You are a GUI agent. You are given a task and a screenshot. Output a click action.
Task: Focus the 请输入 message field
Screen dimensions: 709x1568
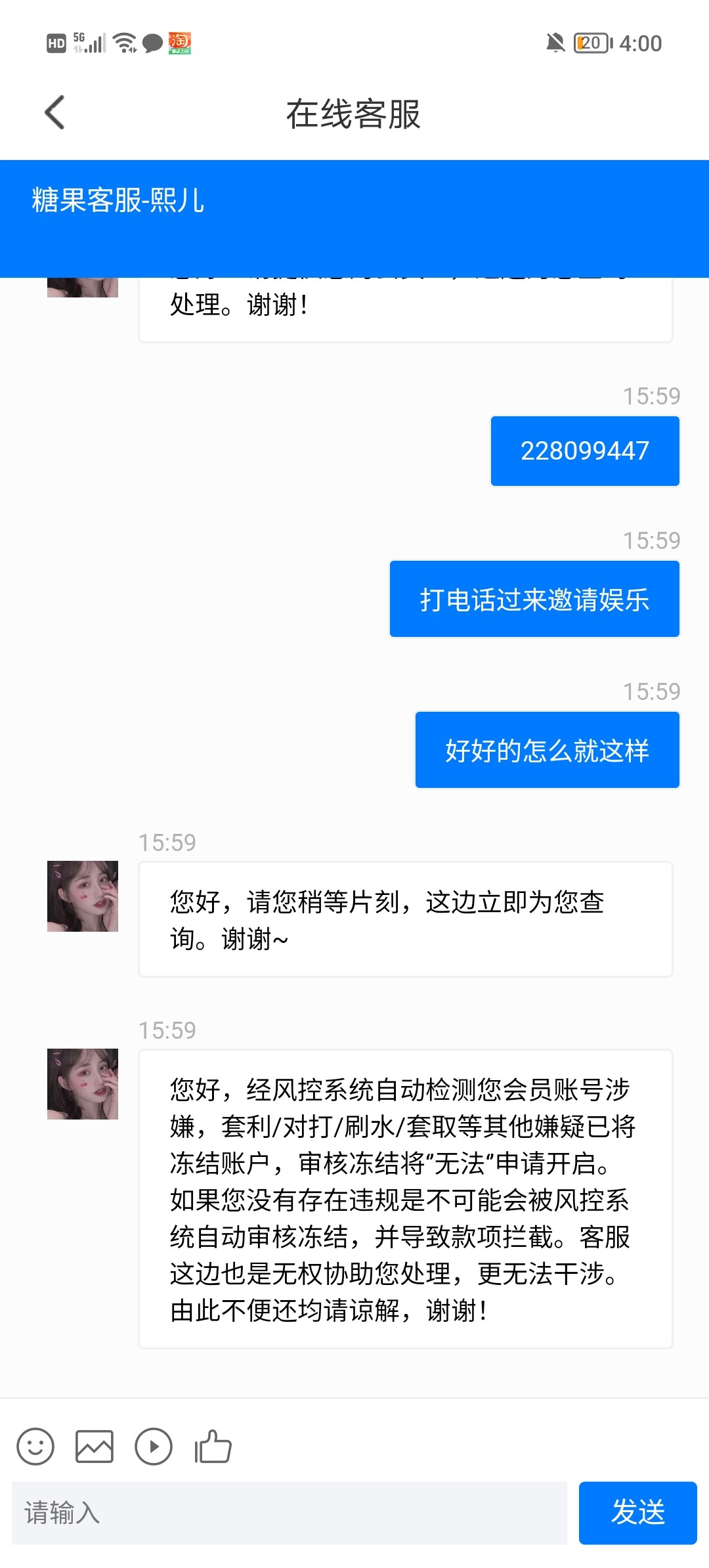tap(289, 1513)
